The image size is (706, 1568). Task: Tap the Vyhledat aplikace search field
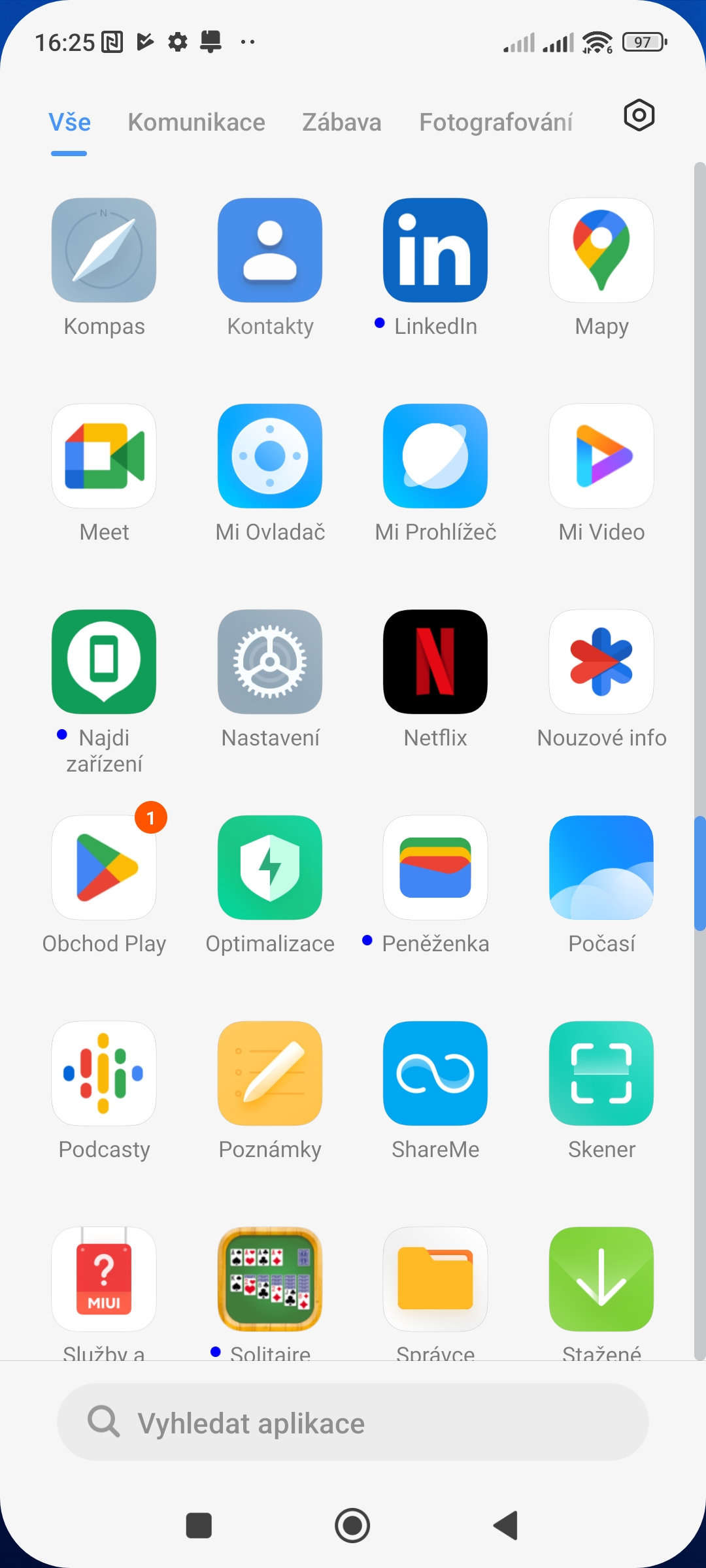point(353,1422)
